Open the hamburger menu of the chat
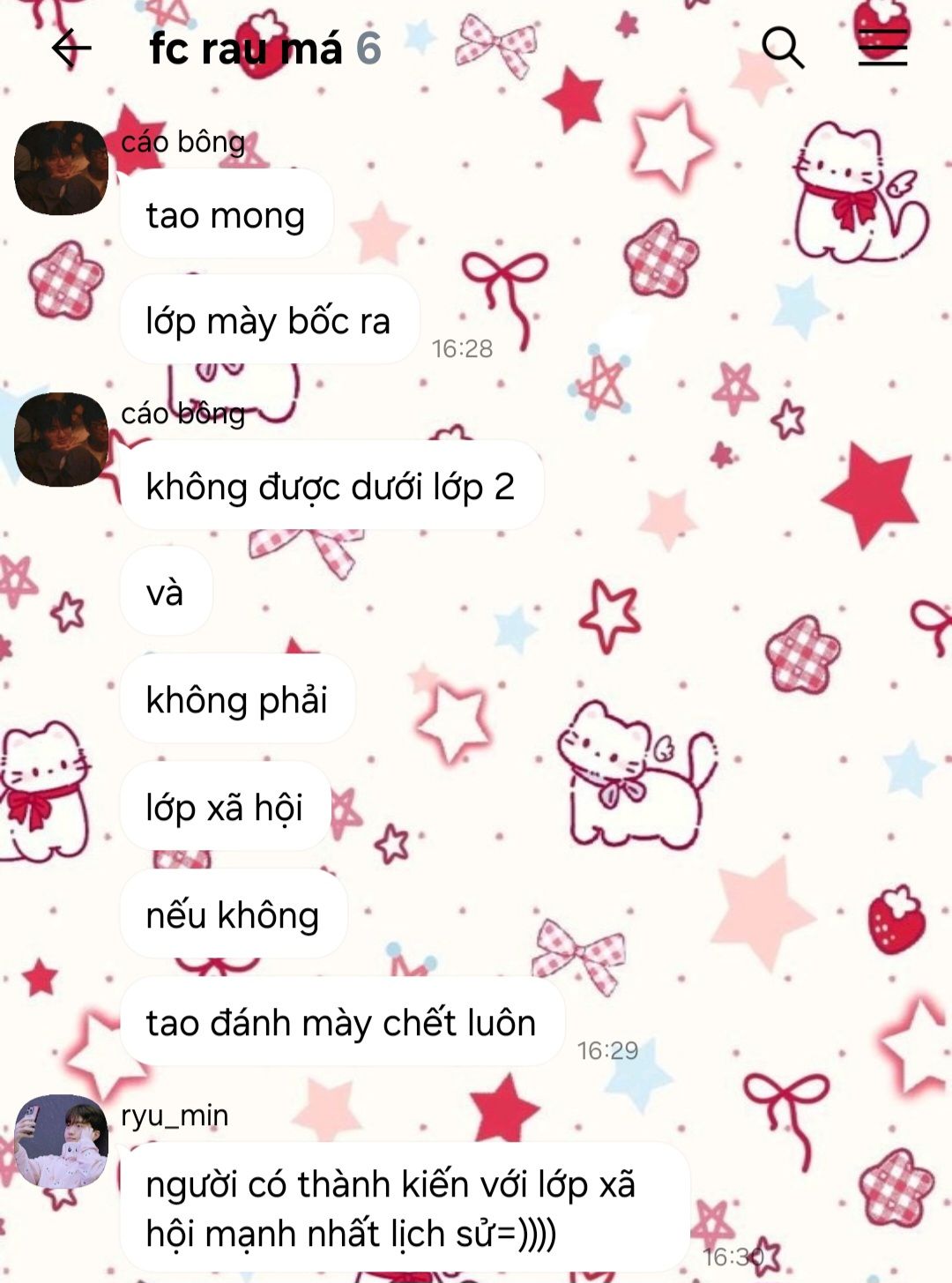The image size is (952, 1283). [882, 48]
